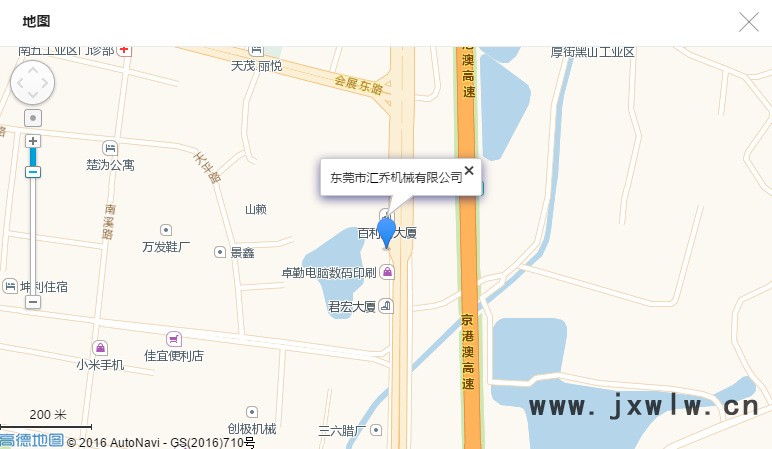Image resolution: width=772 pixels, height=449 pixels.
Task: Dismiss the 东莞市汇乔机械有限公司 info bubble
Action: click(469, 170)
